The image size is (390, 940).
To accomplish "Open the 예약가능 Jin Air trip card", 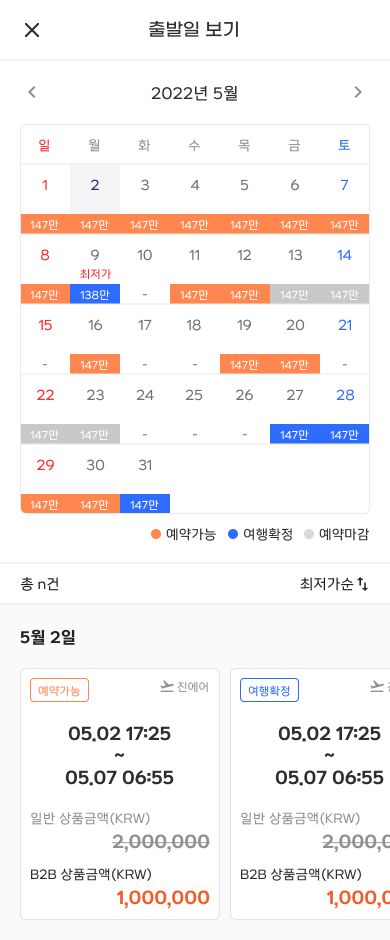I will coord(120,794).
